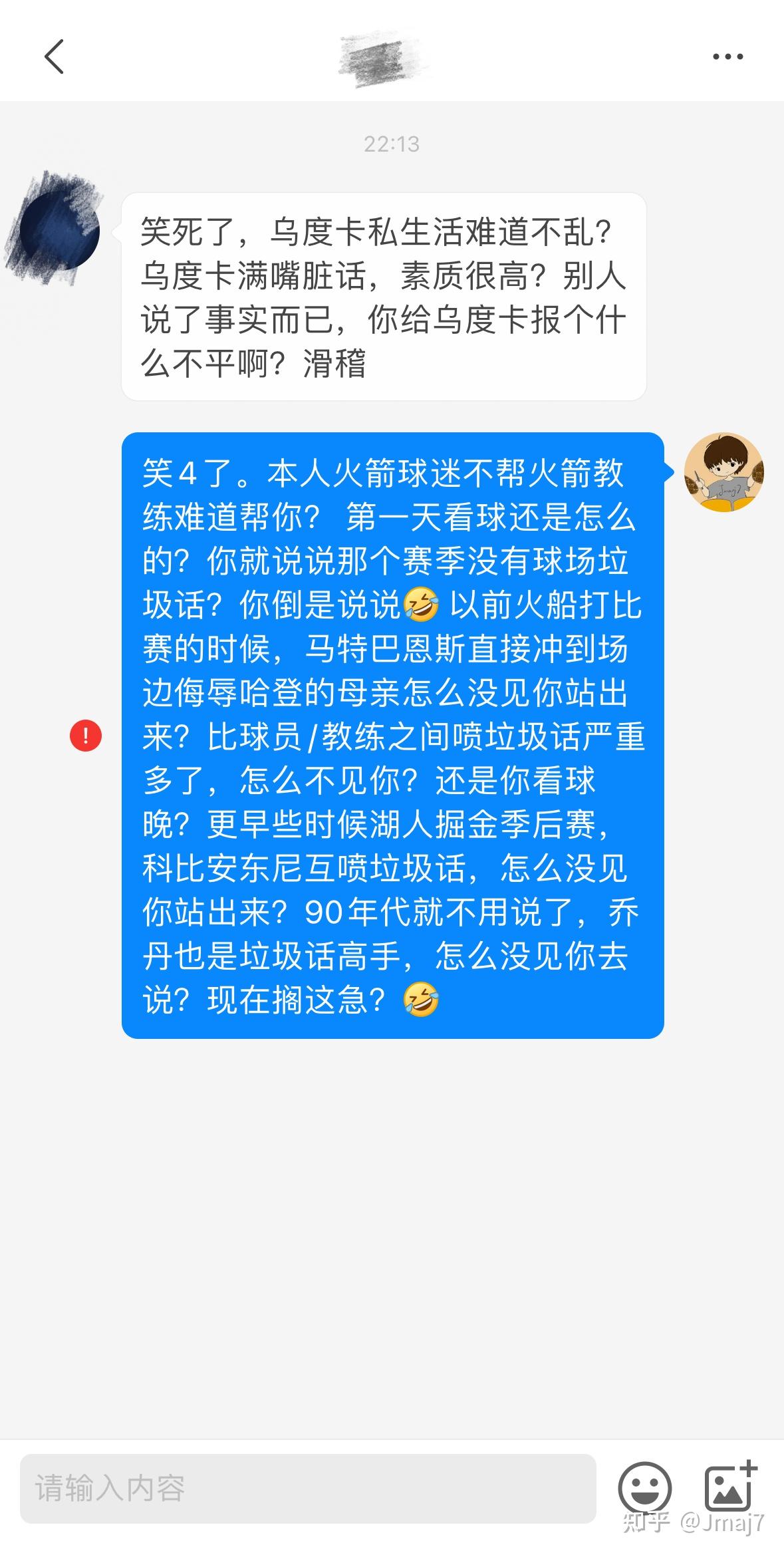Tap the red failed-message alert icon
The height and width of the screenshot is (1557, 784).
pos(86,736)
